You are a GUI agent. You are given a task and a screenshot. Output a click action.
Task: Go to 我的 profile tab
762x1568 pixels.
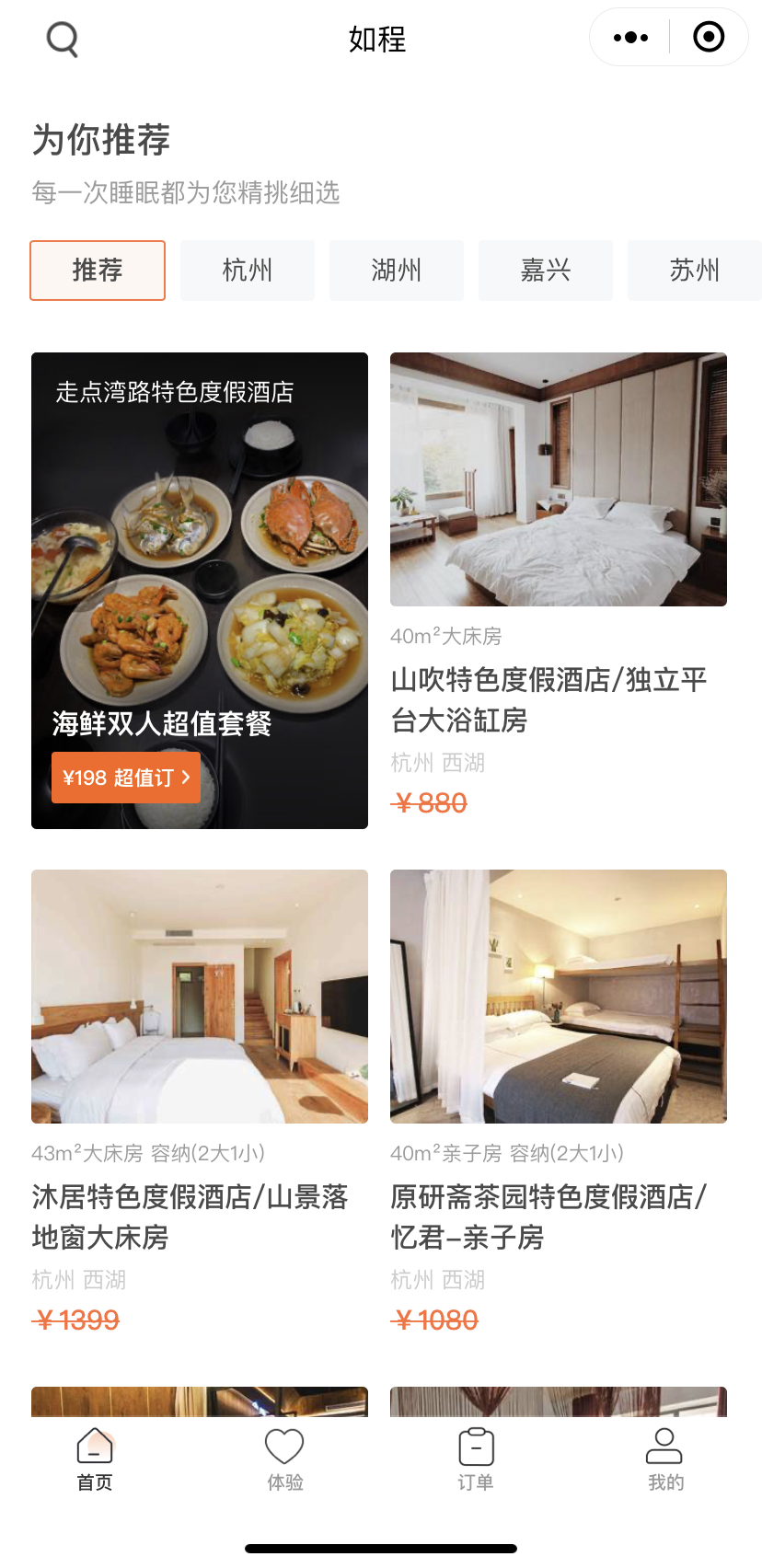(x=665, y=1458)
